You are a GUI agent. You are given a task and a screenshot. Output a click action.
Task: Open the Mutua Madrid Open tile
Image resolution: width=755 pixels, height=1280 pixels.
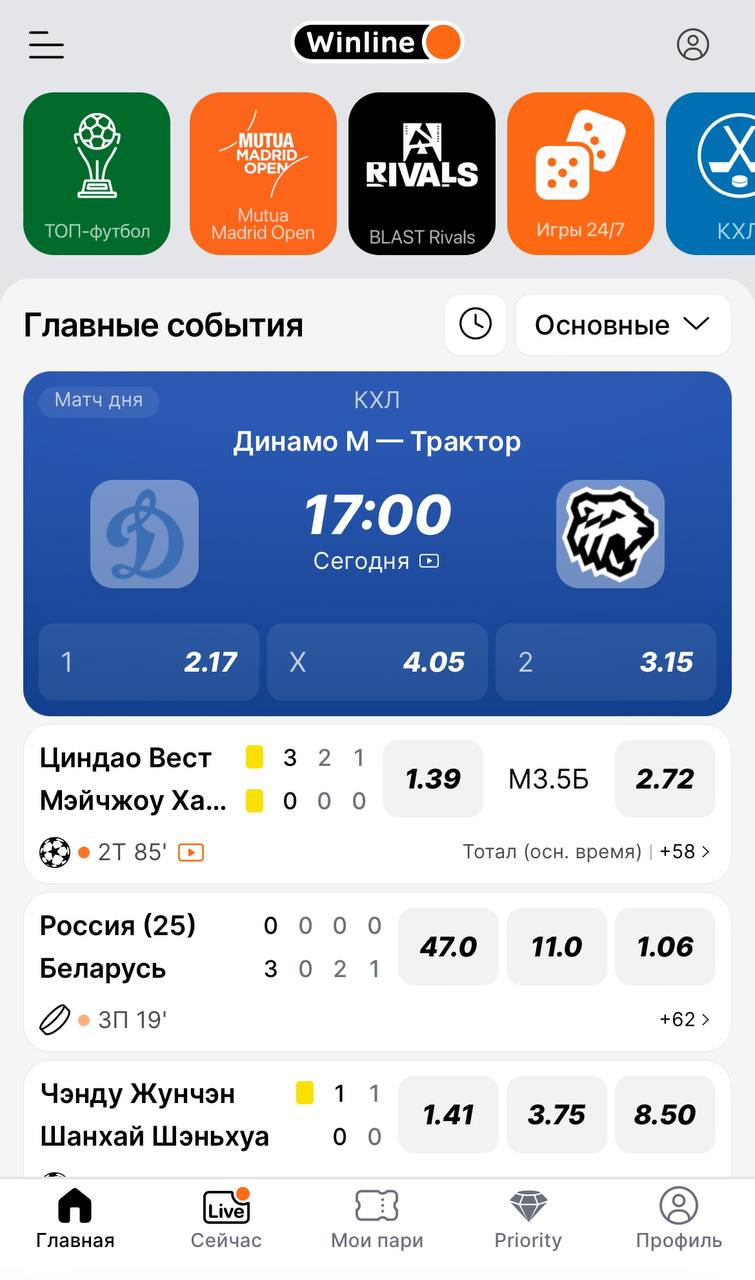tap(263, 174)
